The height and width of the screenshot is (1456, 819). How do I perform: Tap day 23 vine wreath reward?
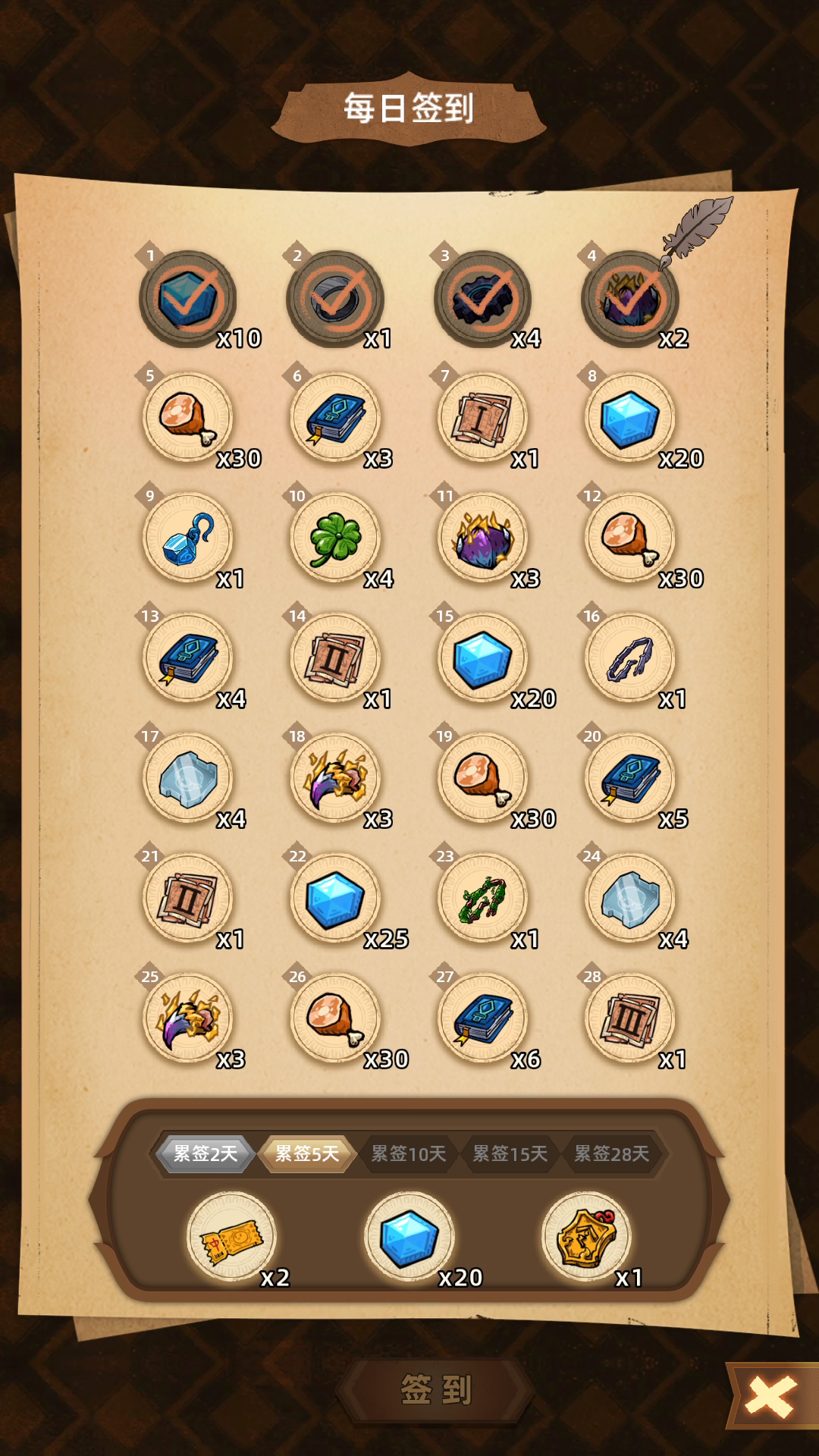pos(483,898)
